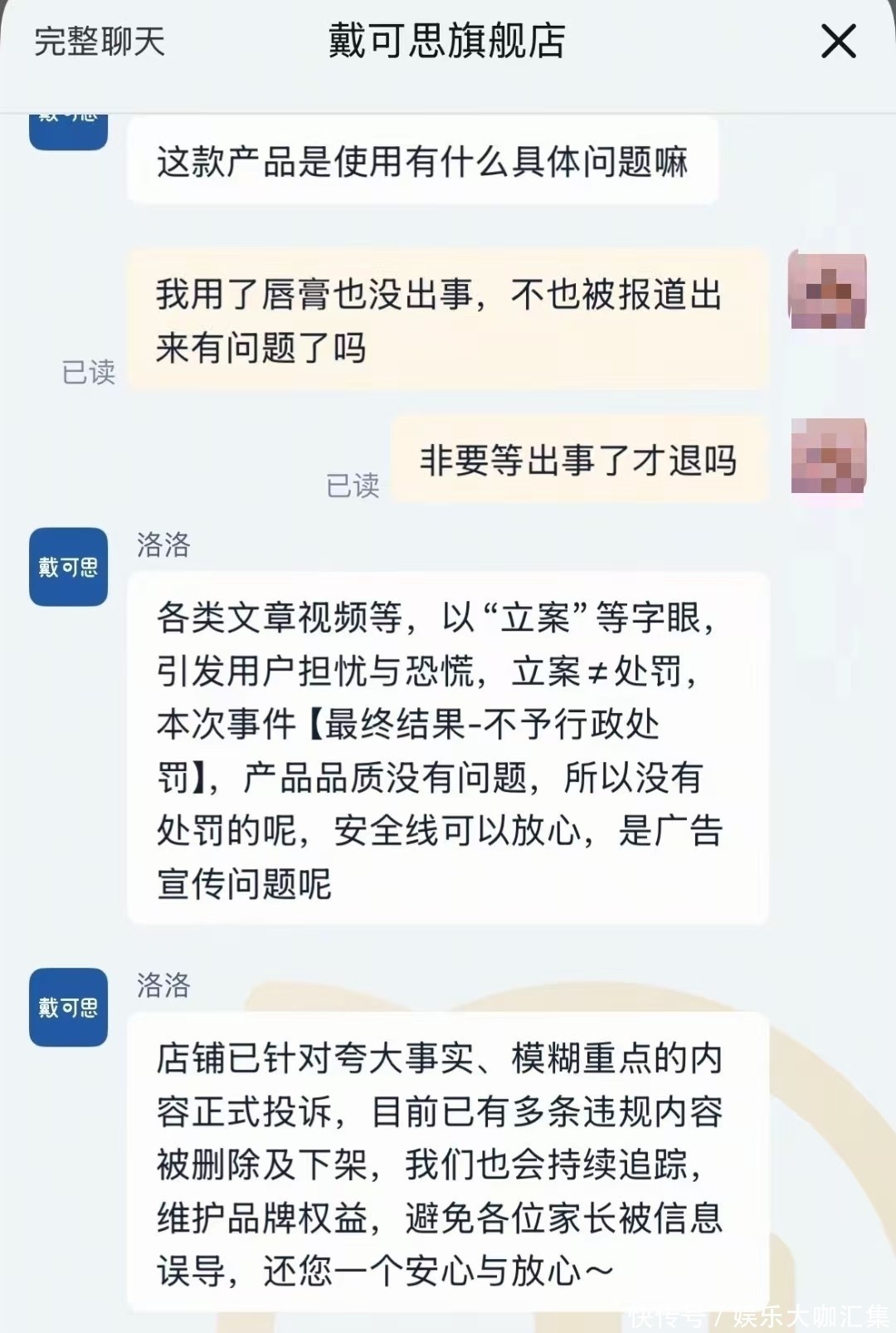Tap the 戴可思 avatar beside the '各类文章视频等' message
The width and height of the screenshot is (896, 1333).
69,567
